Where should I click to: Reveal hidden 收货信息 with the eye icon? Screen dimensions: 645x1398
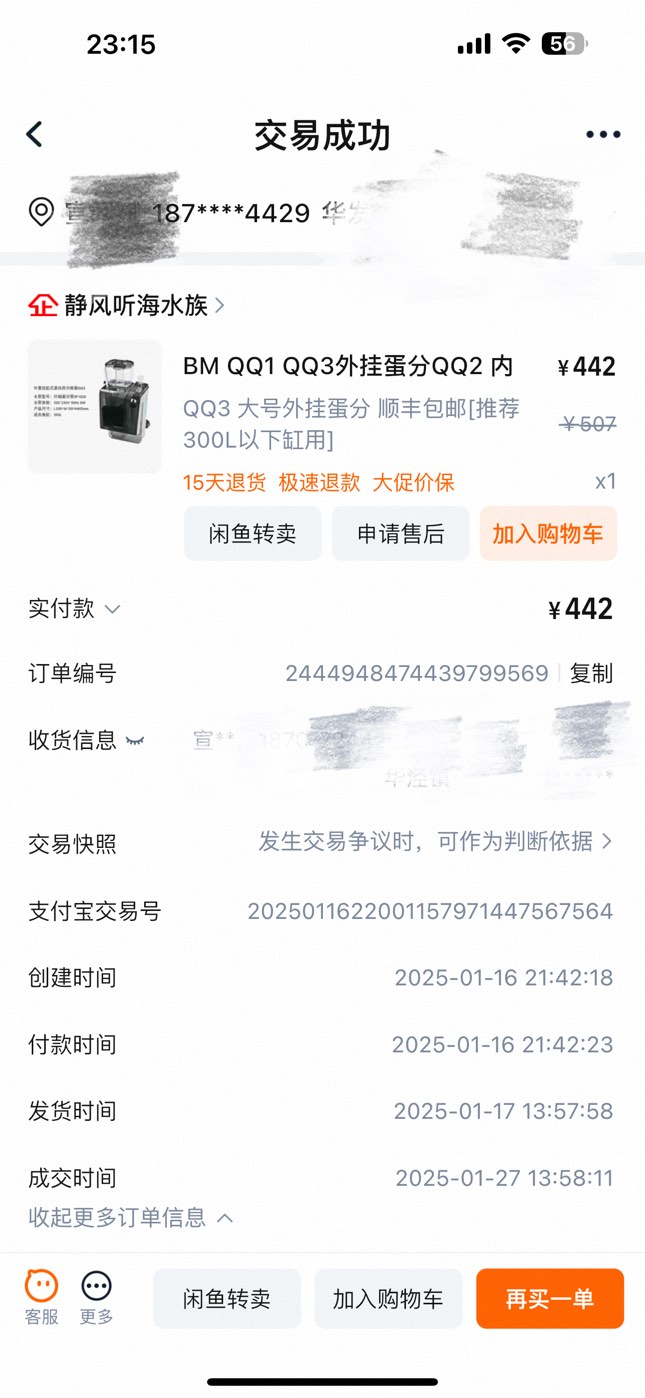(134, 741)
